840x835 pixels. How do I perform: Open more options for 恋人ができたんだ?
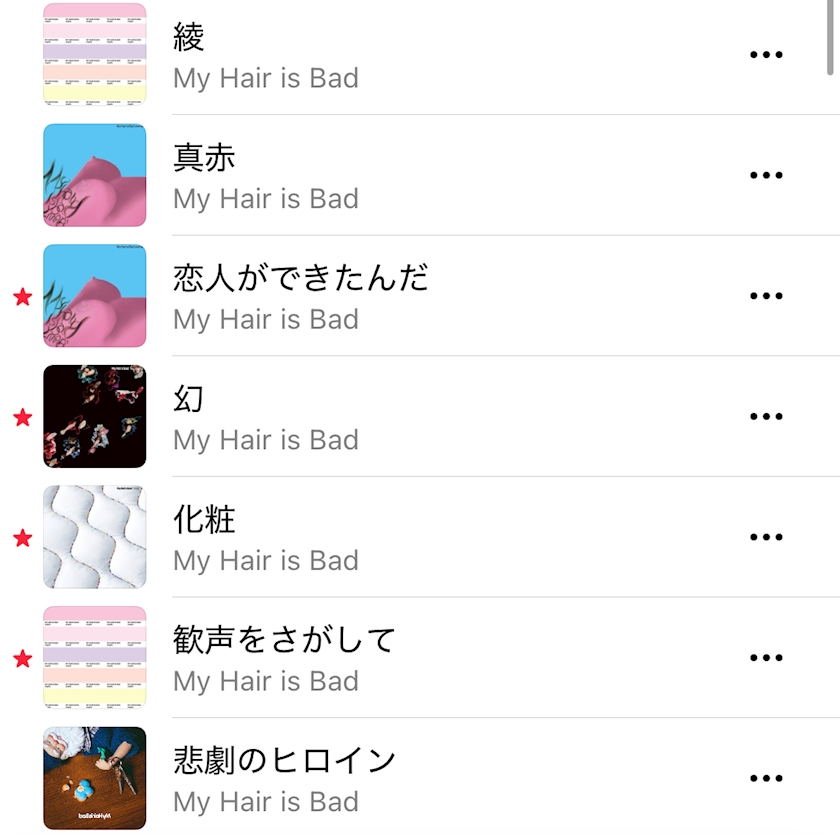(766, 296)
